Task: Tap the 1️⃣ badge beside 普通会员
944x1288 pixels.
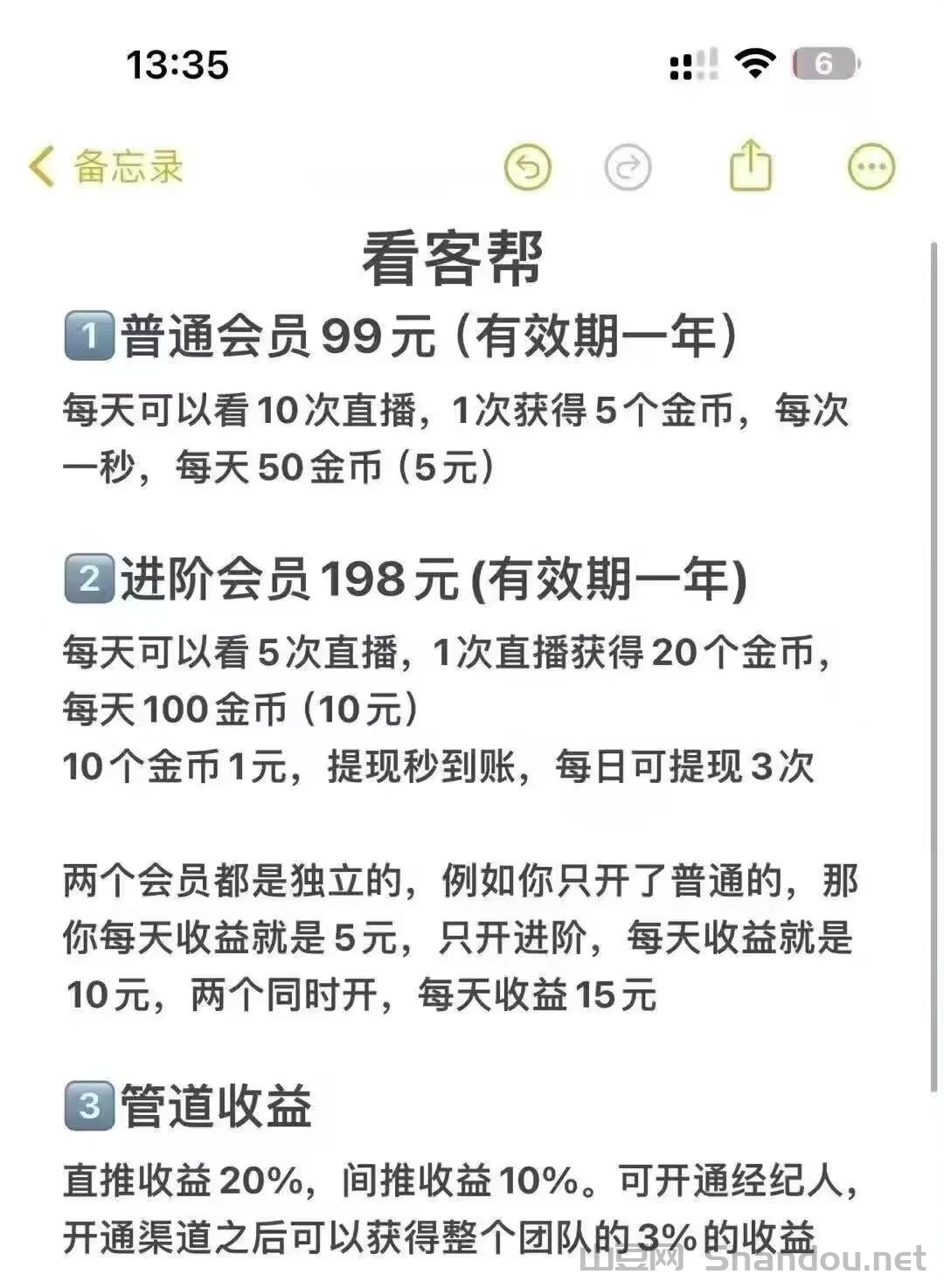Action: pos(91,335)
